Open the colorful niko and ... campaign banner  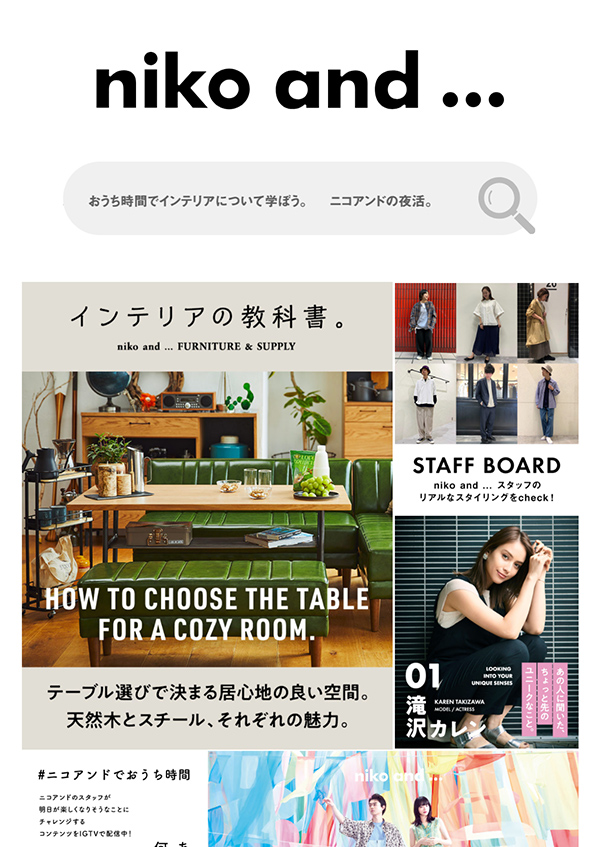click(393, 800)
